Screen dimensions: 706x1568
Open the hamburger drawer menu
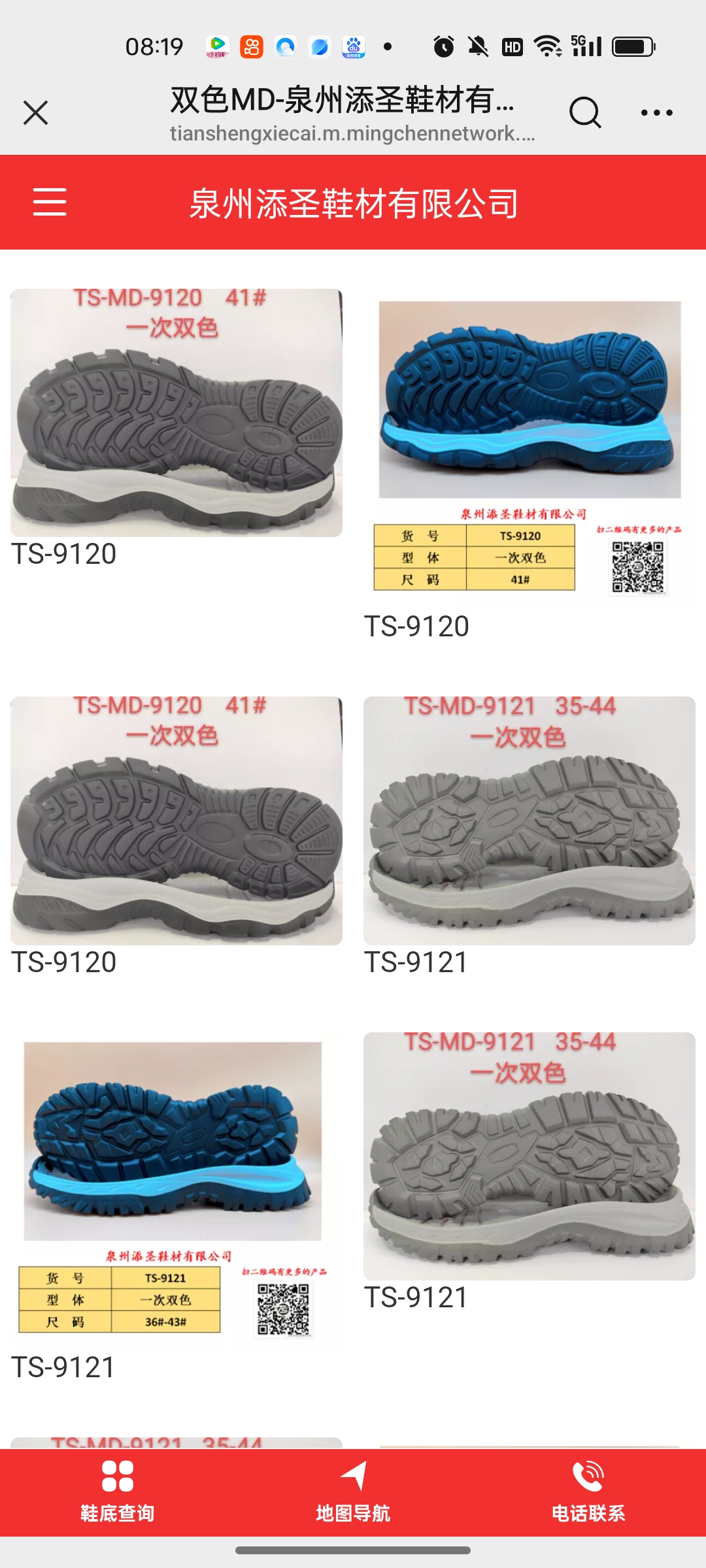(50, 201)
